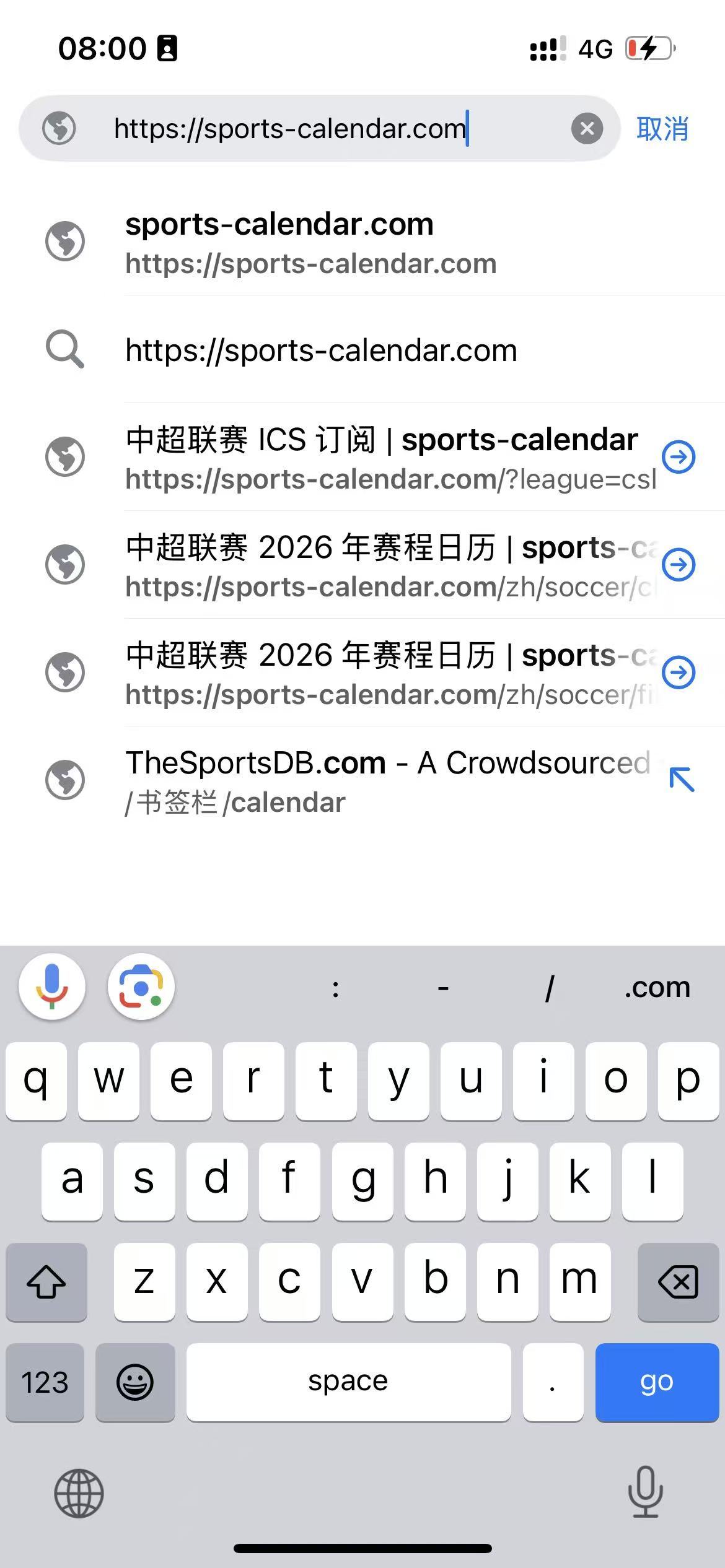Tap diagonal arrow next to TheSportsDB bookmark suggestion

680,781
